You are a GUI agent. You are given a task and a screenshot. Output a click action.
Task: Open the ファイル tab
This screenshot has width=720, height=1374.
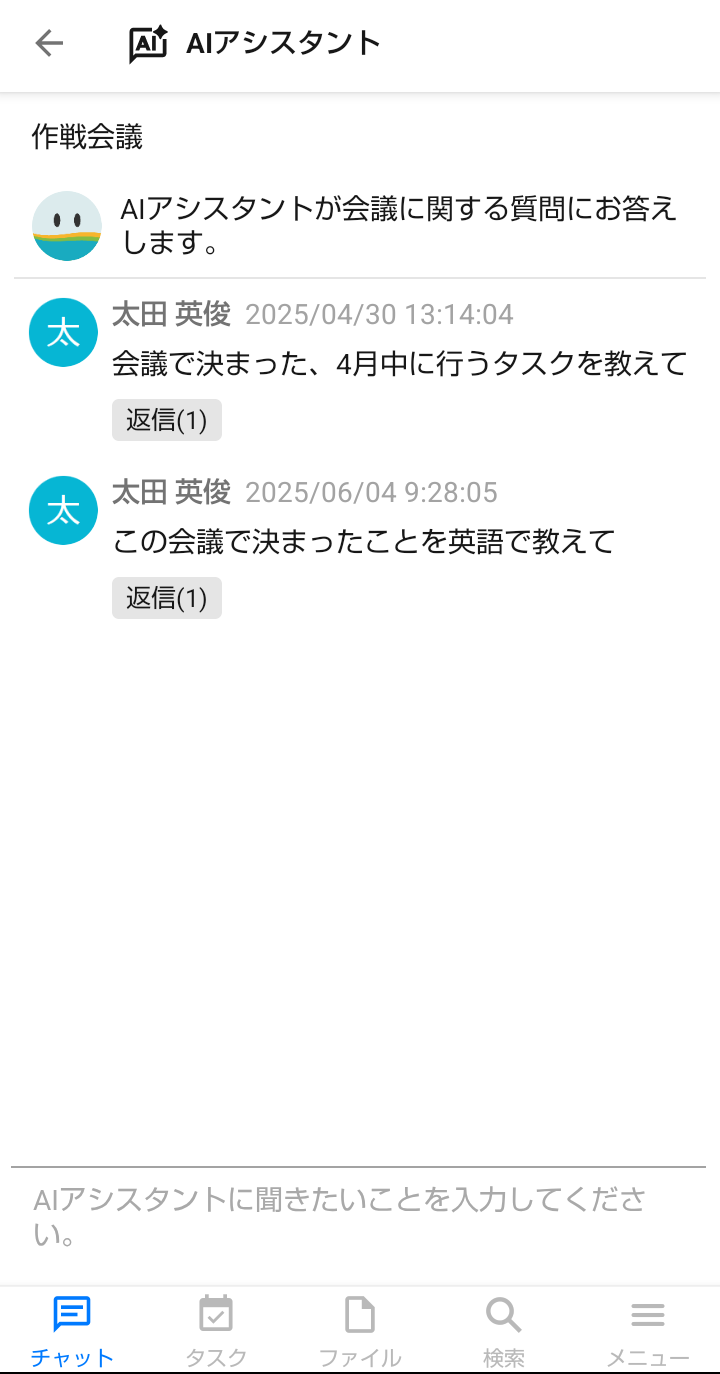pos(360,1330)
